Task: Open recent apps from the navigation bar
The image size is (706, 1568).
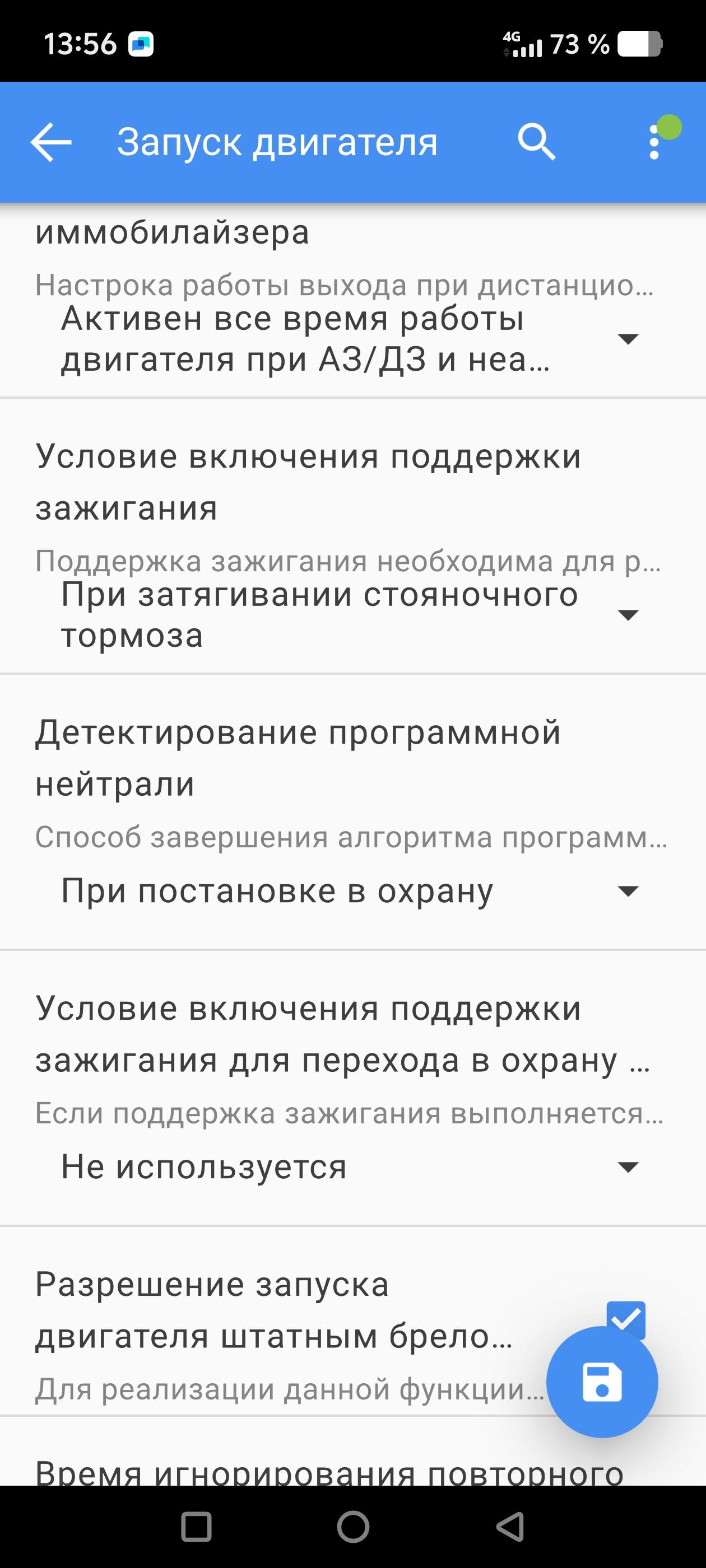Action: pyautogui.click(x=196, y=1527)
